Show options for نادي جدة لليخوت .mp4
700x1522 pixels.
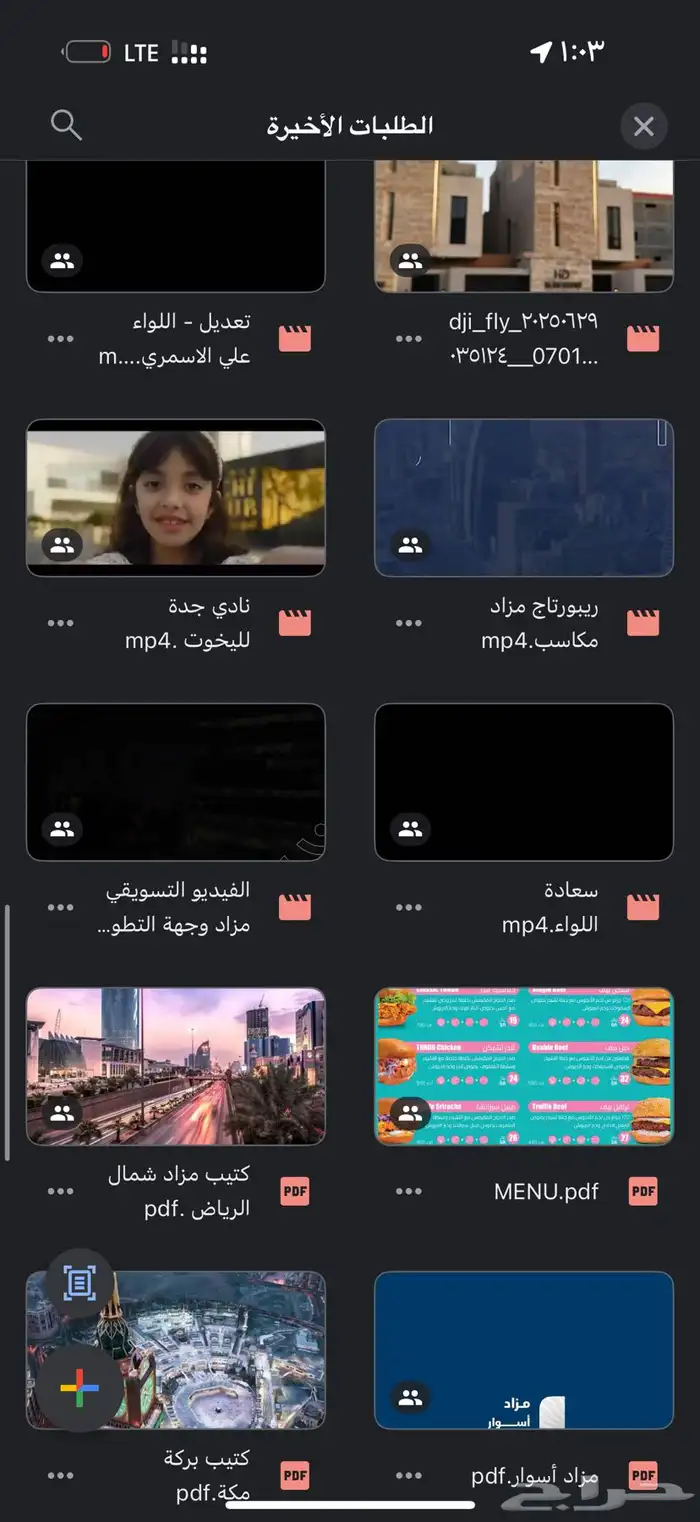click(61, 623)
